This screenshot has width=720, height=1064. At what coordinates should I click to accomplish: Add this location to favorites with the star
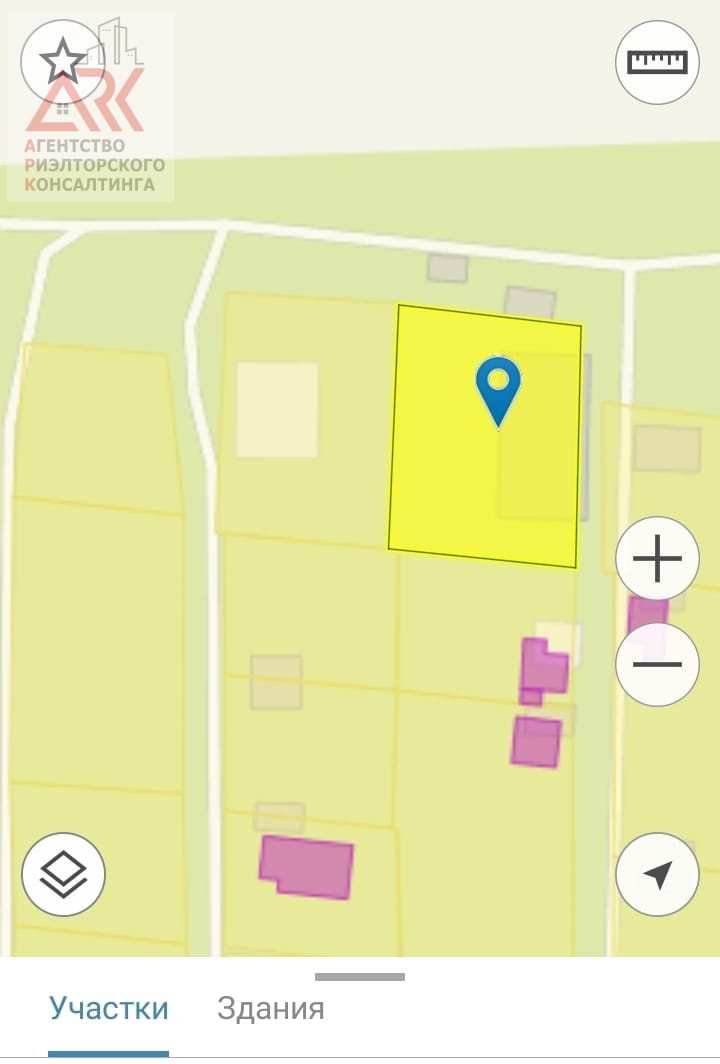point(62,62)
